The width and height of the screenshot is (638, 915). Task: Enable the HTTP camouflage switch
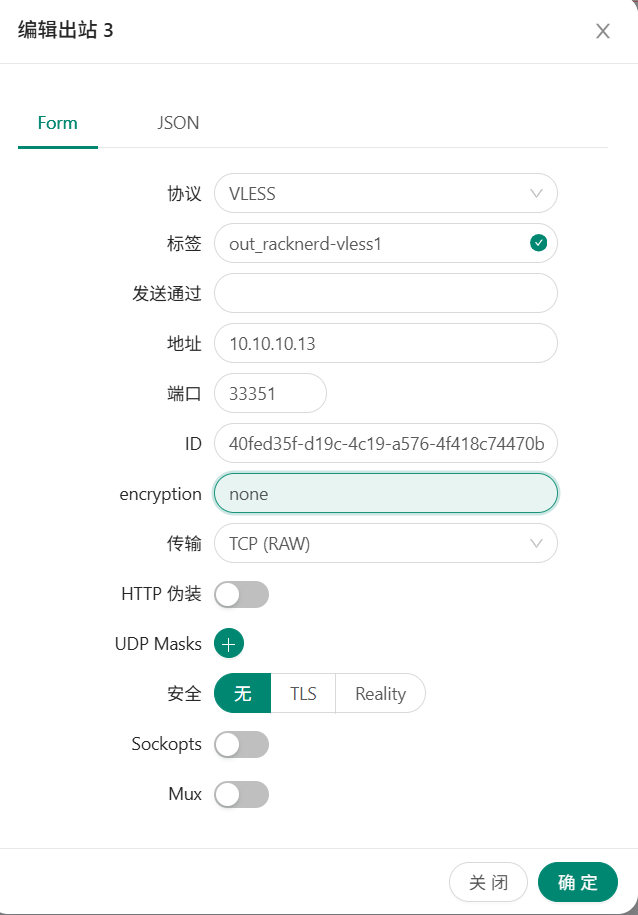click(x=241, y=594)
